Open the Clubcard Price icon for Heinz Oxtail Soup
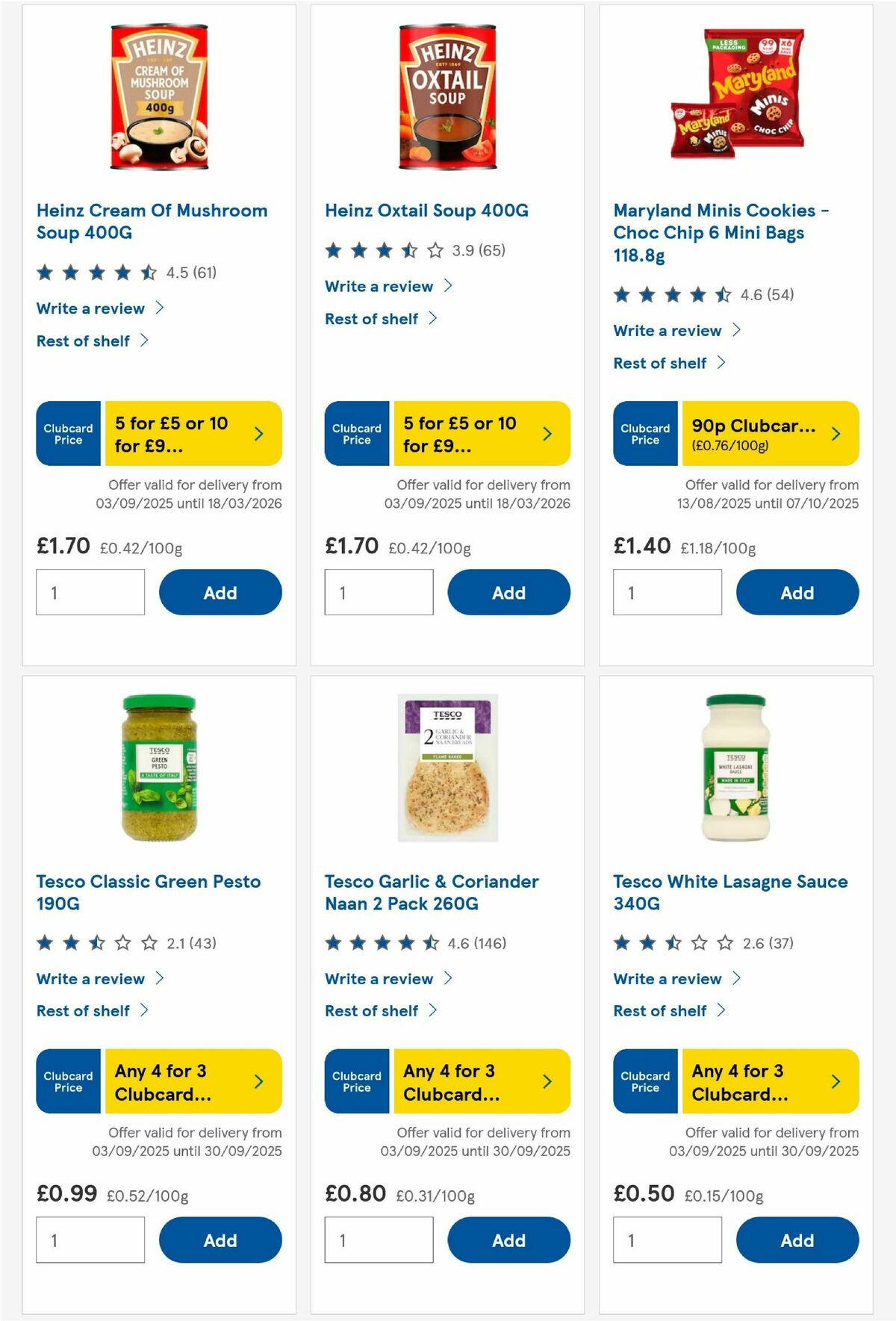 [x=356, y=433]
